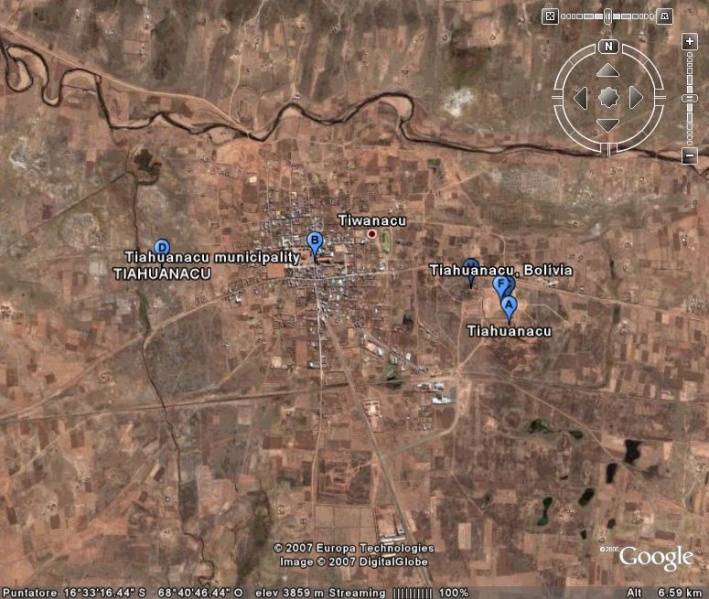Screen dimensions: 709x599
Task: Open placemark D for TIAHUANACU
Action: tap(162, 247)
